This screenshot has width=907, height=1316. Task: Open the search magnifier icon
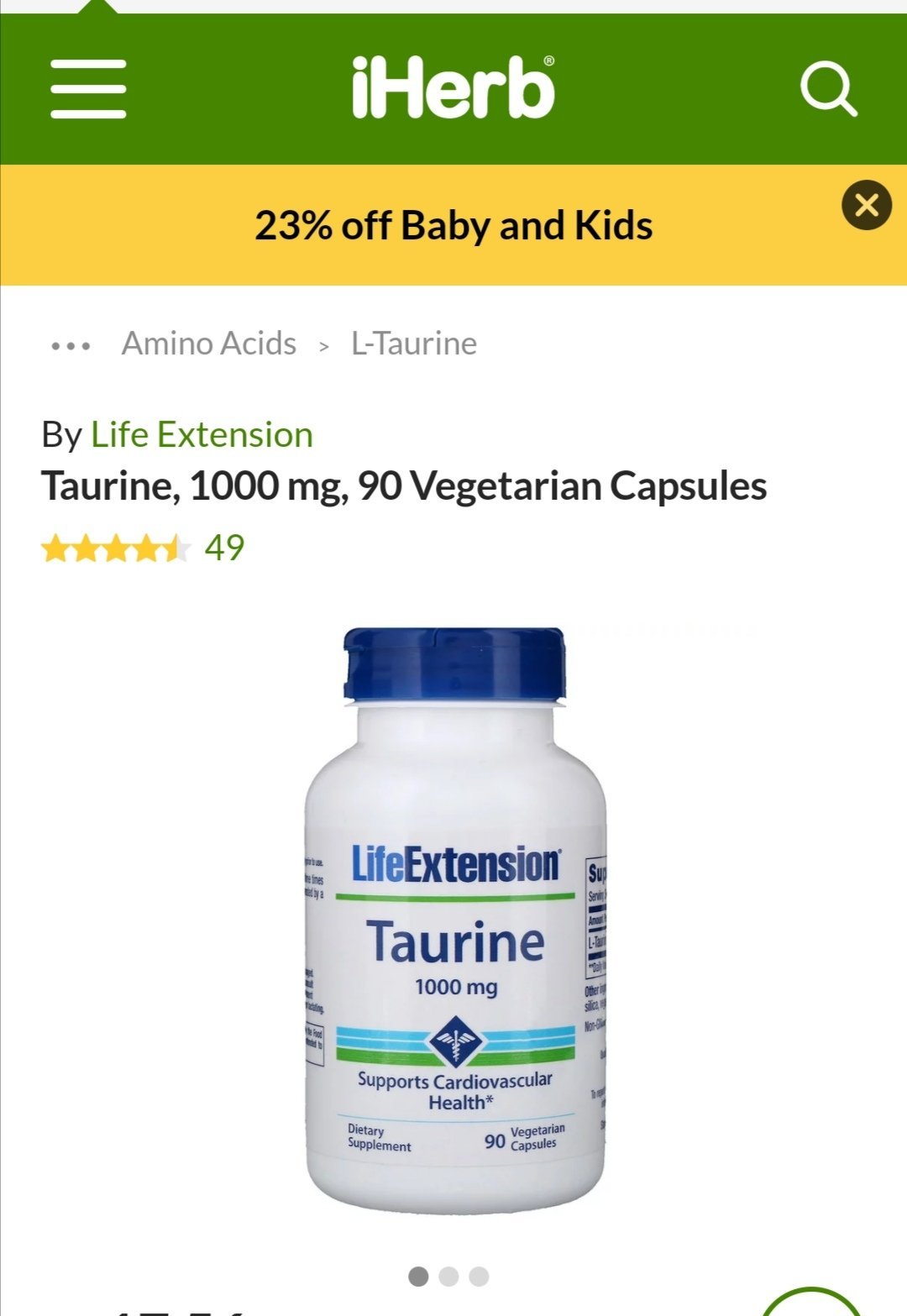[x=828, y=89]
